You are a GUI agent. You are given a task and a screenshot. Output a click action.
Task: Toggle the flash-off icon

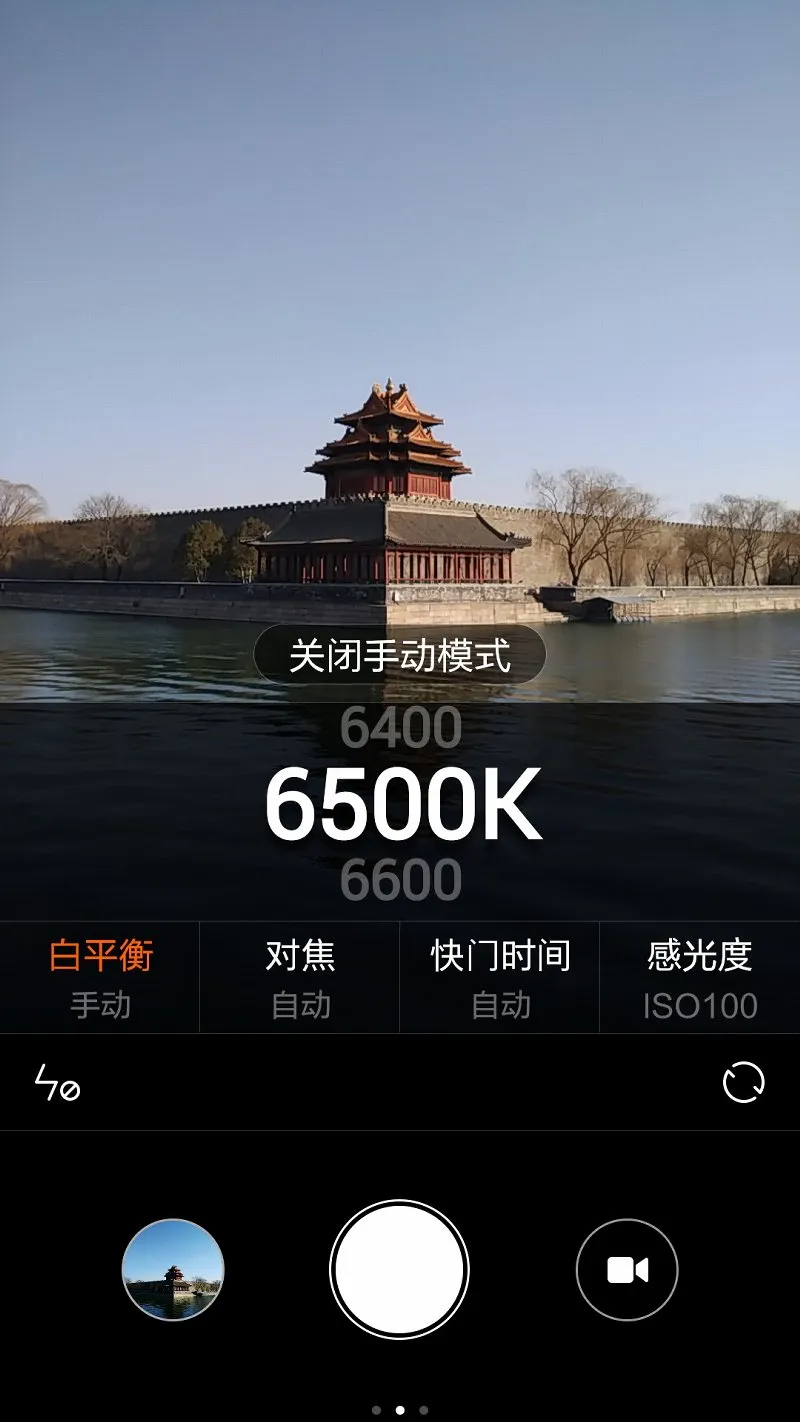pos(57,1083)
